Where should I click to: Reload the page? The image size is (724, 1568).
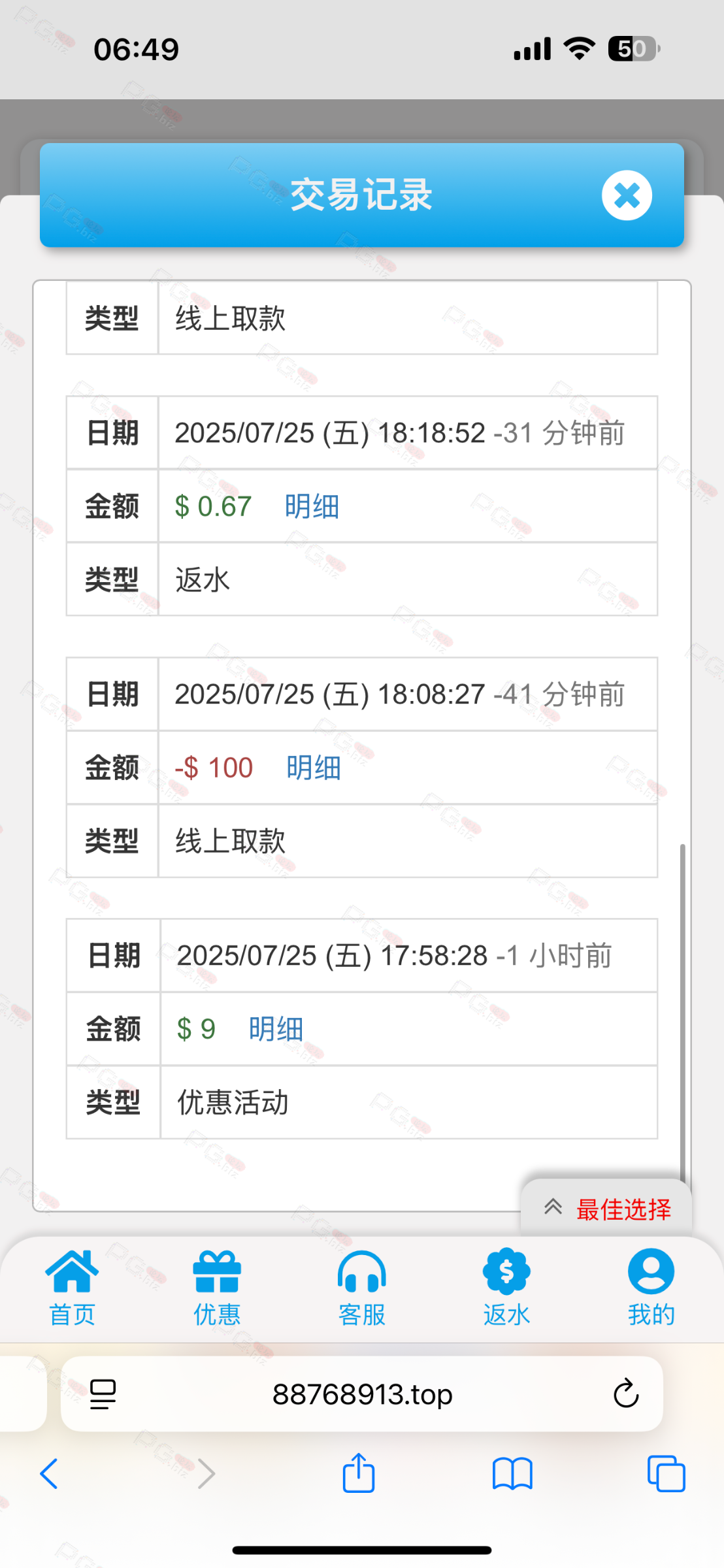tap(625, 1394)
